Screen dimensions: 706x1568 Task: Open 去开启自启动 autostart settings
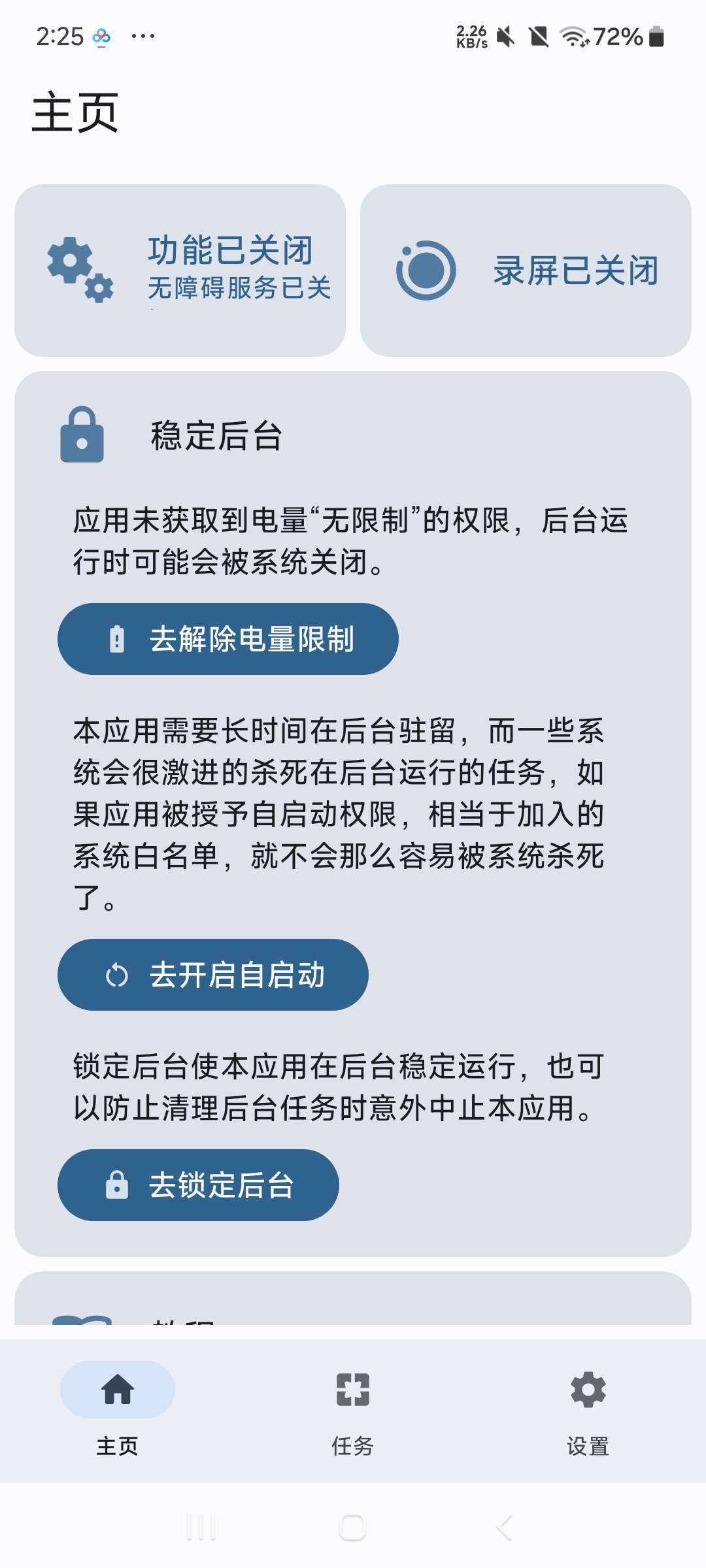(213, 975)
